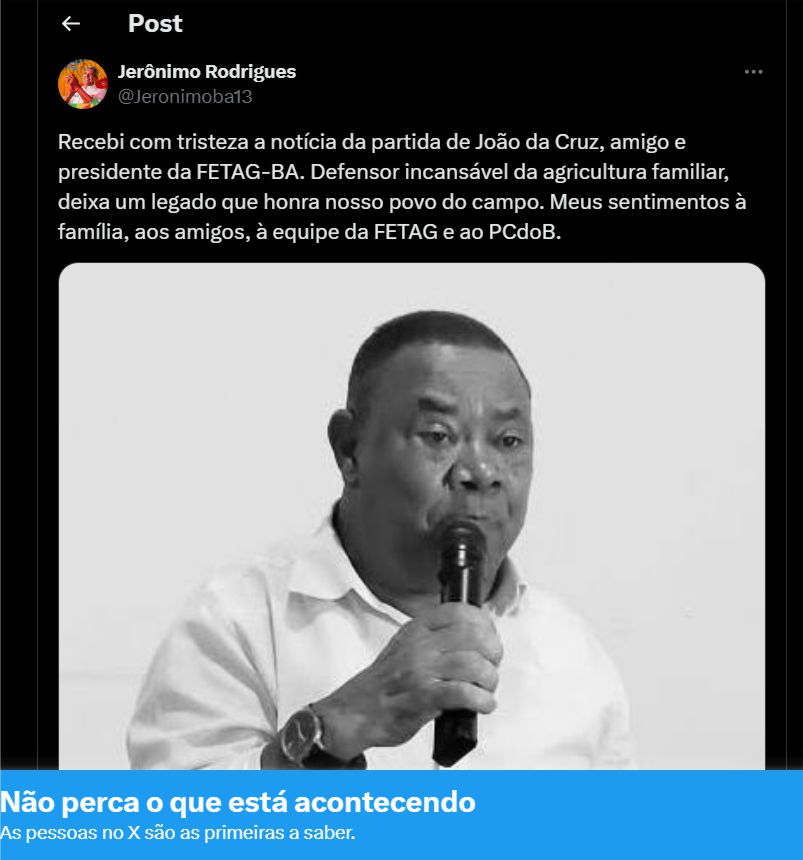Go back using the arrow
Image resolution: width=803 pixels, height=860 pixels.
[70, 23]
